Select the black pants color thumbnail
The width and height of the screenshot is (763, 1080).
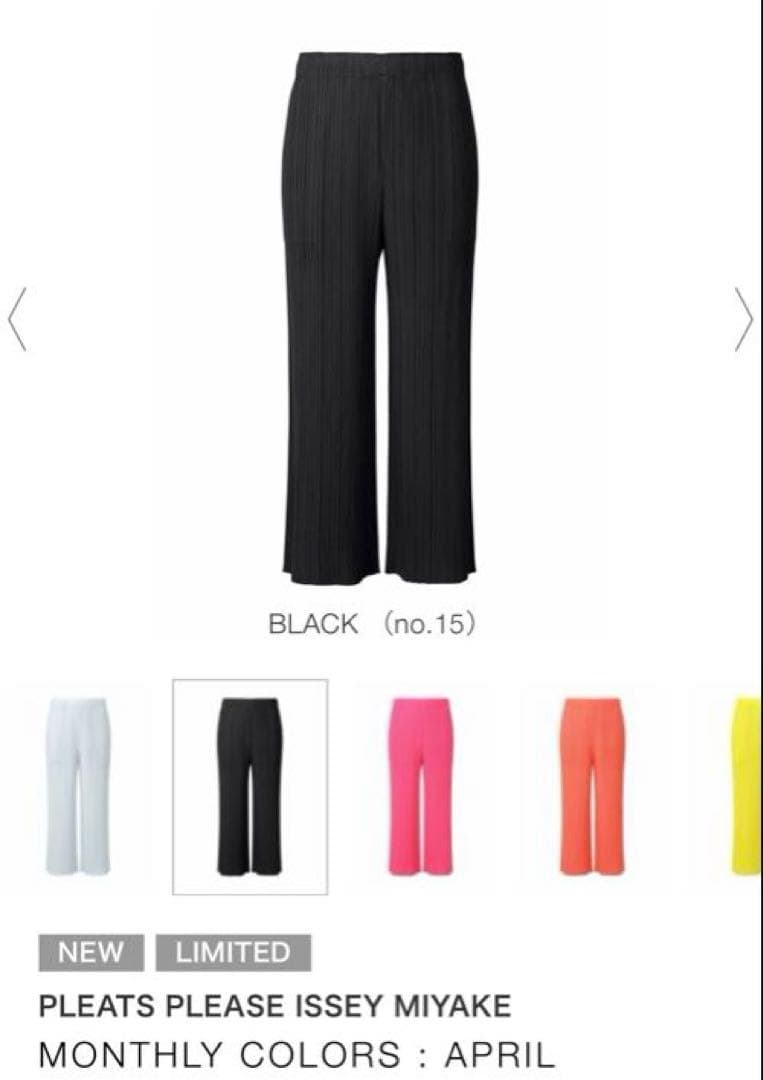[x=250, y=786]
